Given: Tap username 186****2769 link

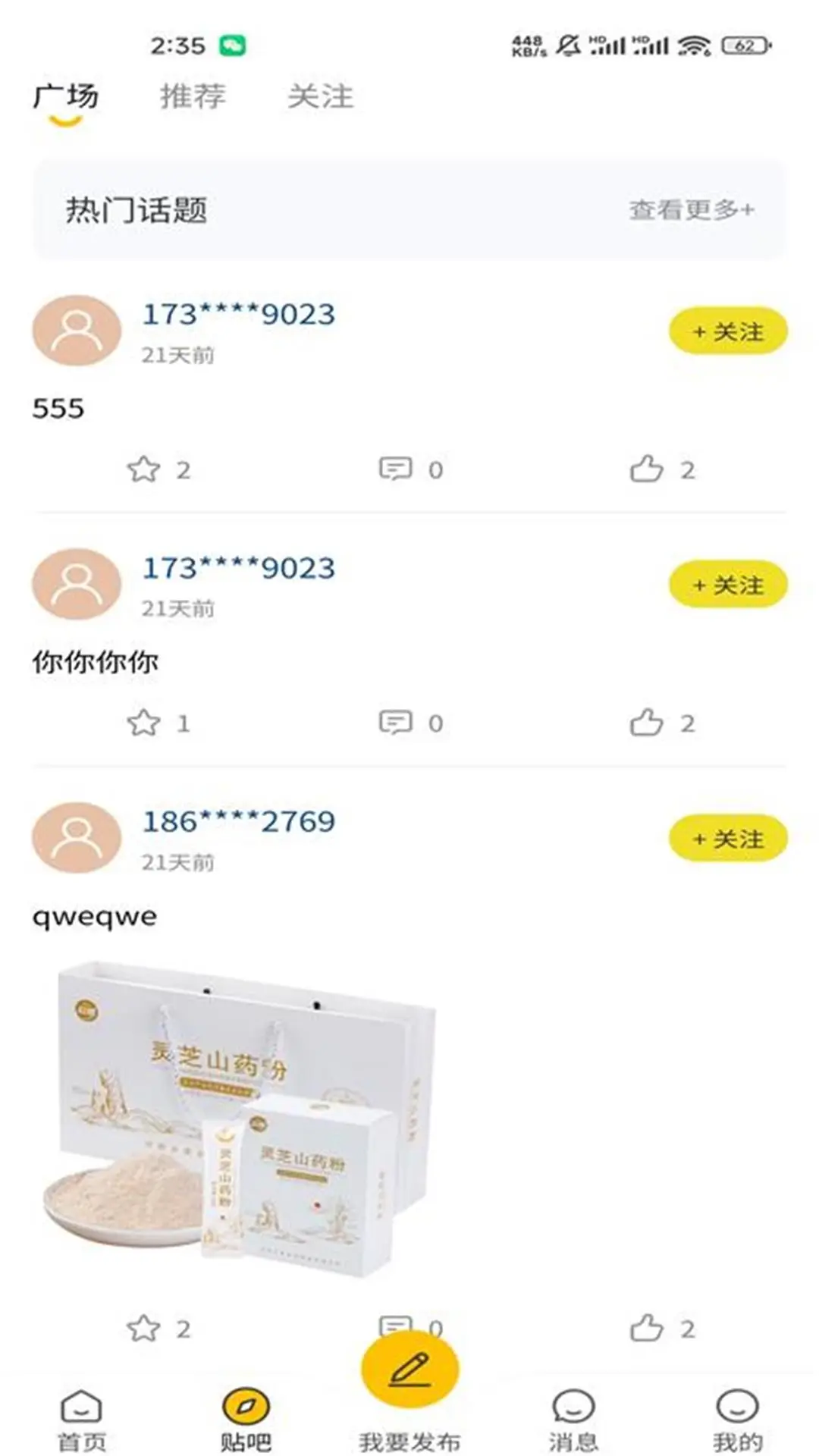Looking at the screenshot, I should (240, 821).
